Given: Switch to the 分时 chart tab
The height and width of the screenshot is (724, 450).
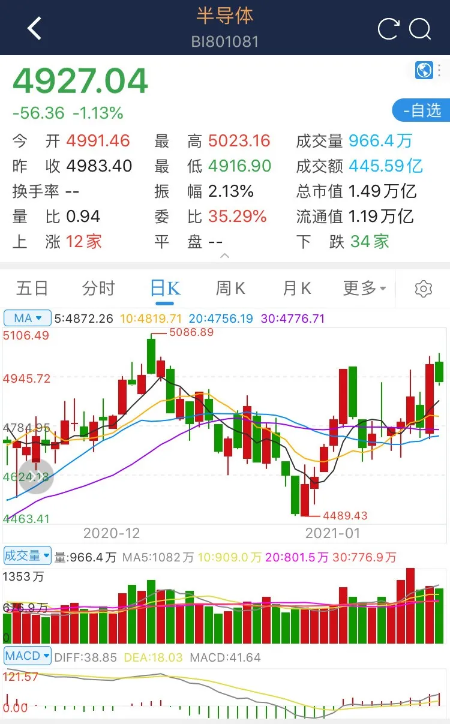Looking at the screenshot, I should 98,289.
